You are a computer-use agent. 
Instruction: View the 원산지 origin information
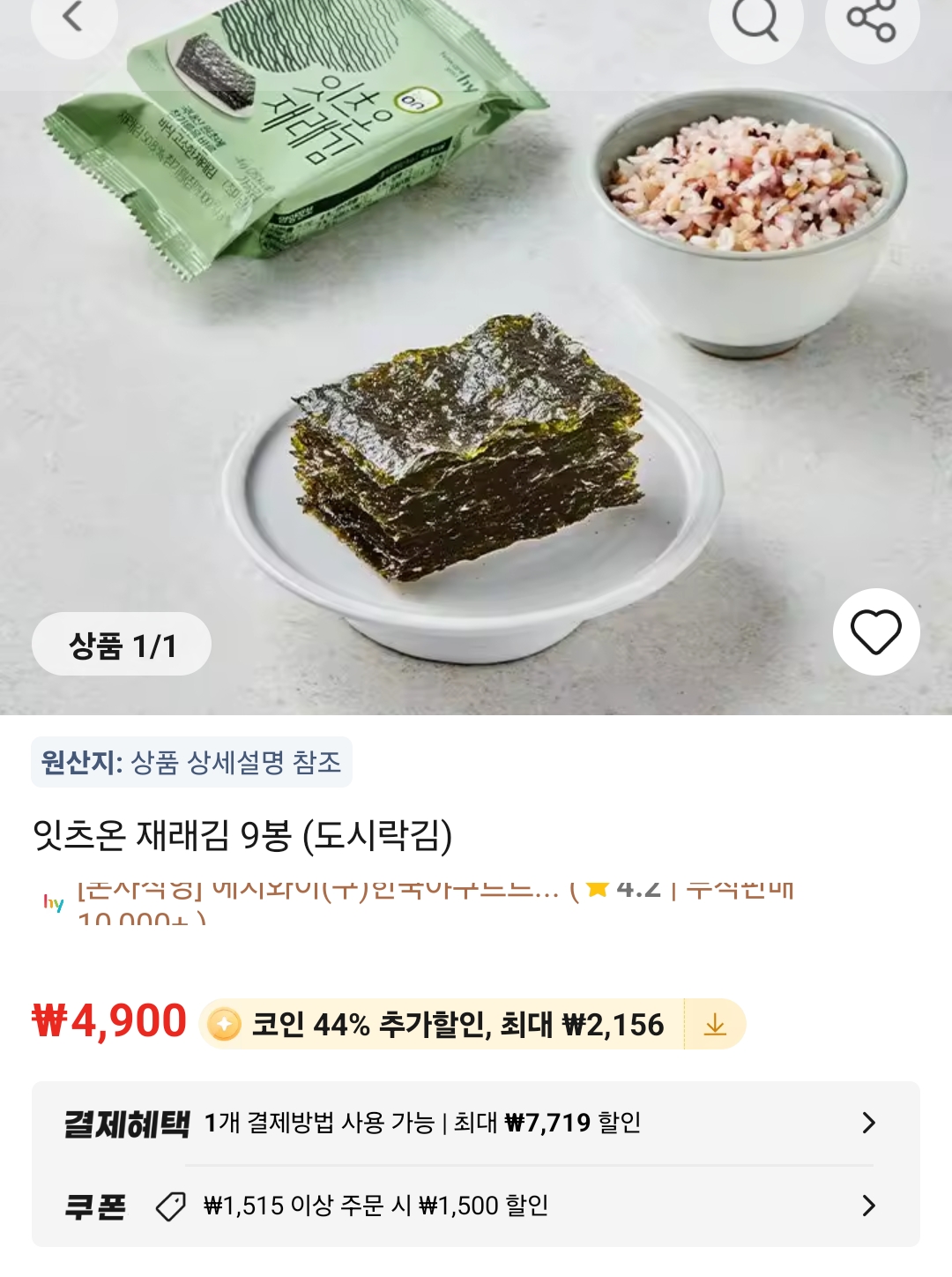tap(191, 762)
